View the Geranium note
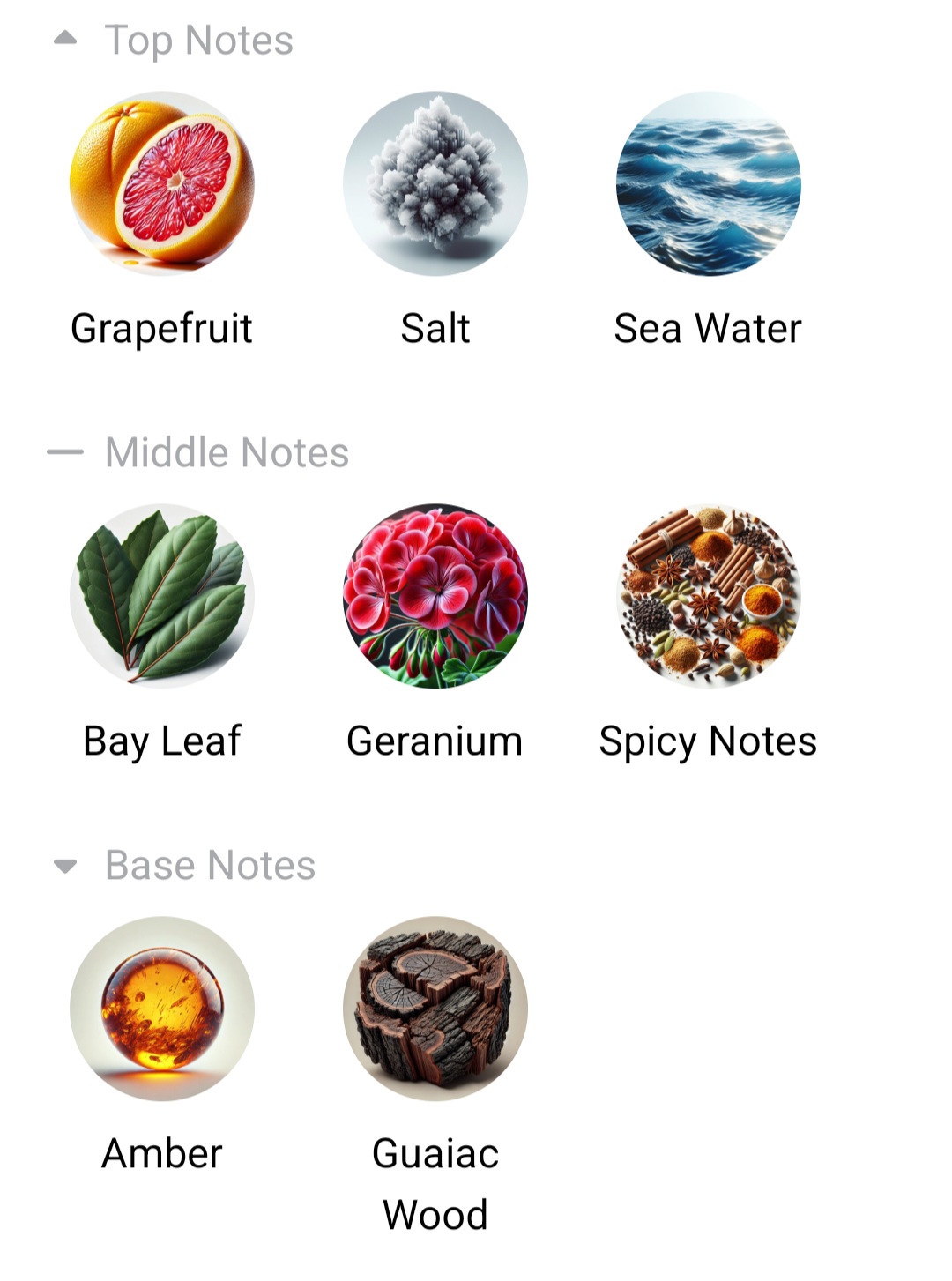952x1281 pixels. click(x=435, y=596)
